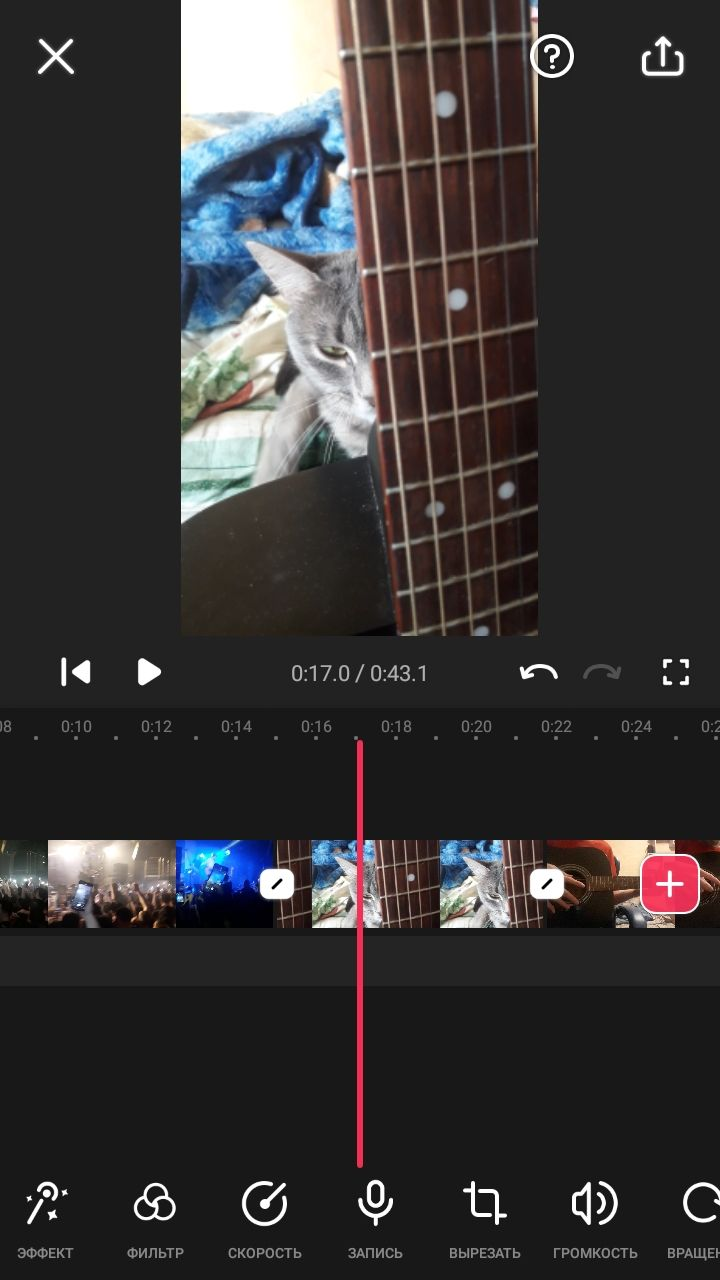Viewport: 720px width, 1280px height.
Task: Play the video preview
Action: [149, 672]
